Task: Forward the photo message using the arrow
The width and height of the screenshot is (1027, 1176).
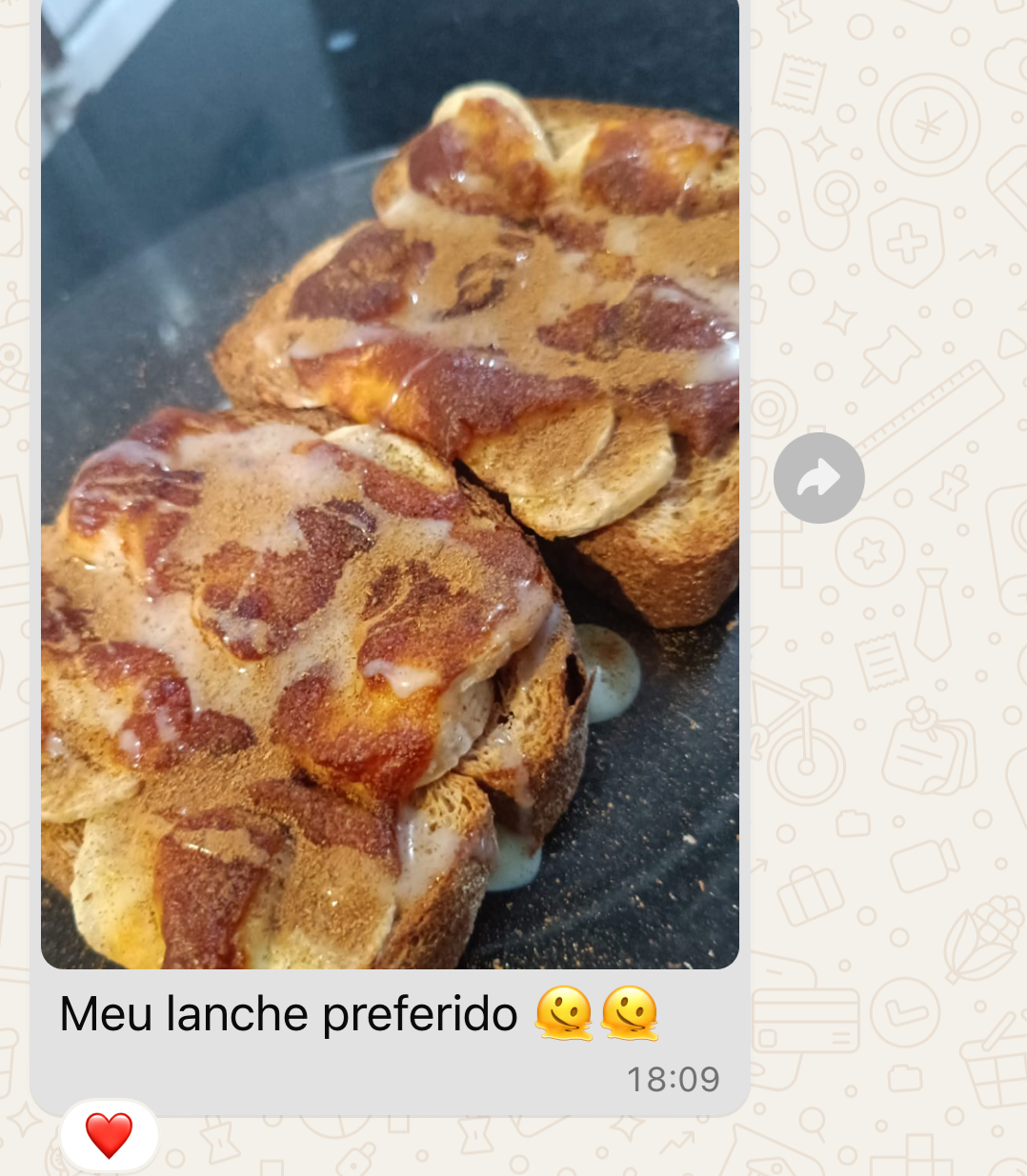Action: click(x=818, y=478)
